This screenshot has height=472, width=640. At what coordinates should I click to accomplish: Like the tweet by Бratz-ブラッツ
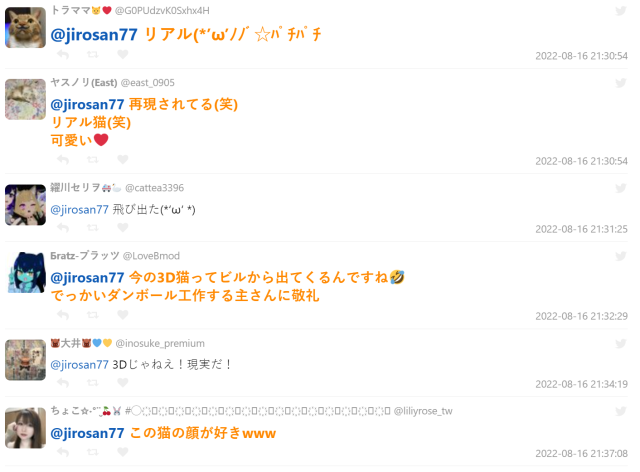pos(123,315)
